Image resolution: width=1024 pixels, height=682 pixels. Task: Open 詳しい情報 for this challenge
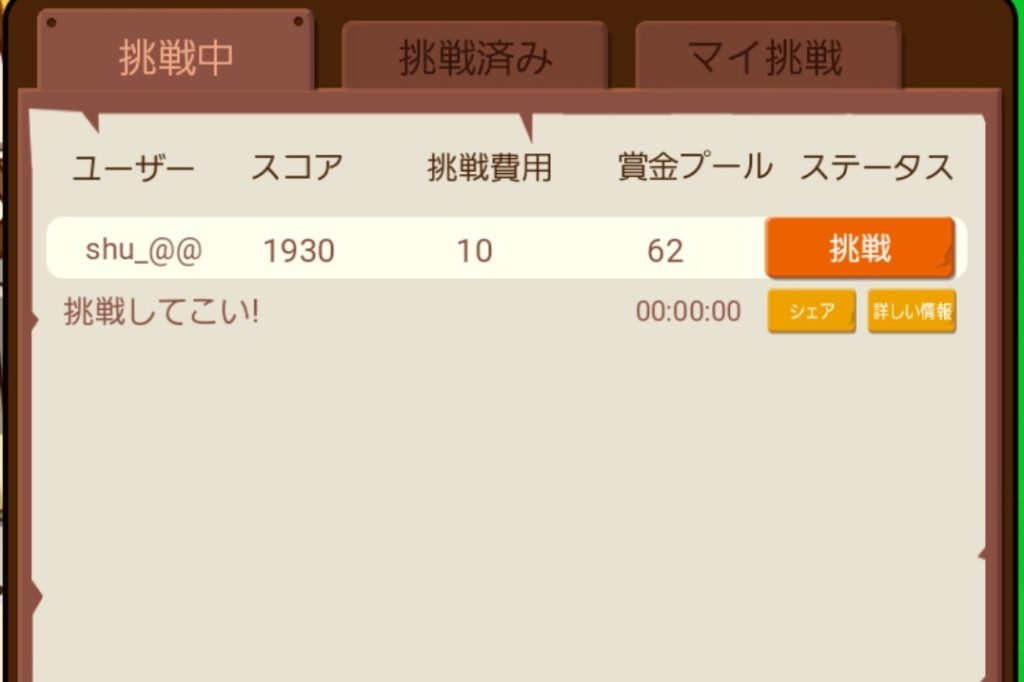912,311
